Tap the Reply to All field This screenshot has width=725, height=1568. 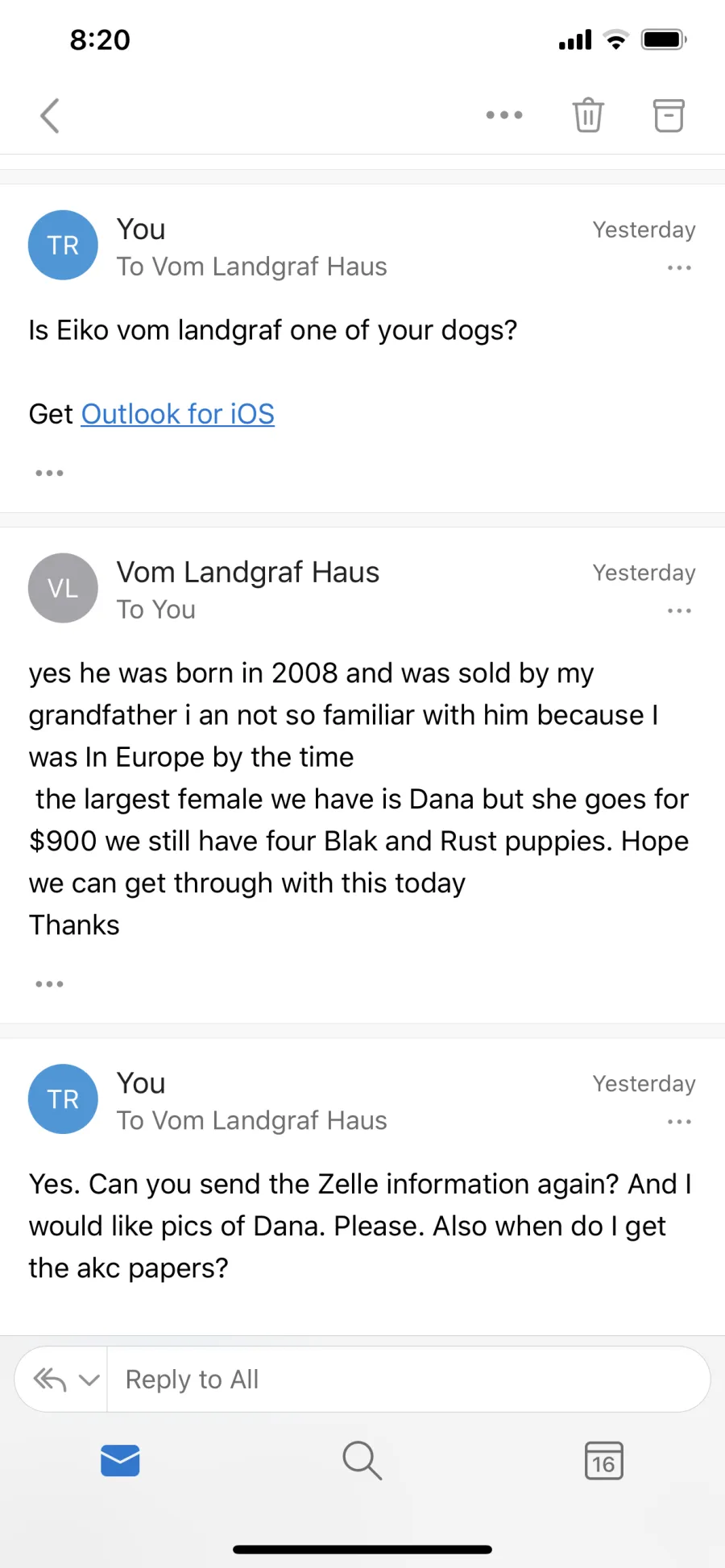coord(408,1380)
